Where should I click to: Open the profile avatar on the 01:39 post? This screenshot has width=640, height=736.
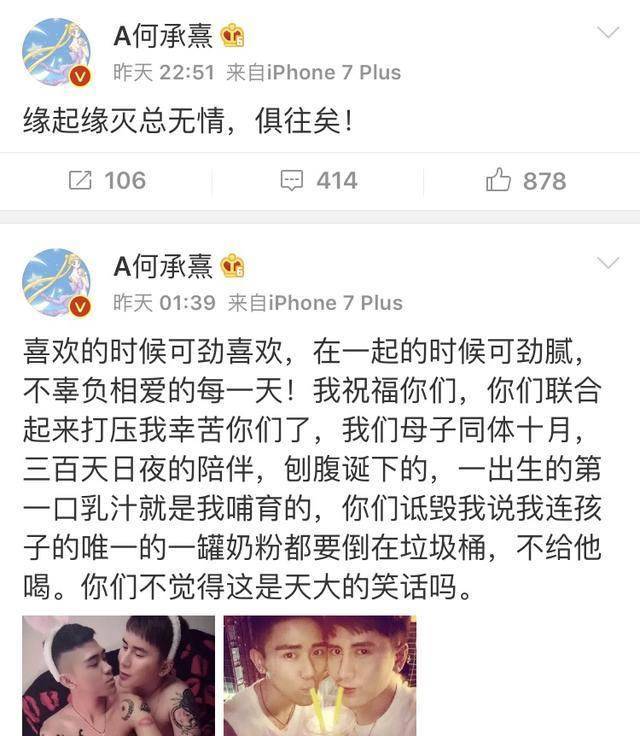click(x=56, y=283)
